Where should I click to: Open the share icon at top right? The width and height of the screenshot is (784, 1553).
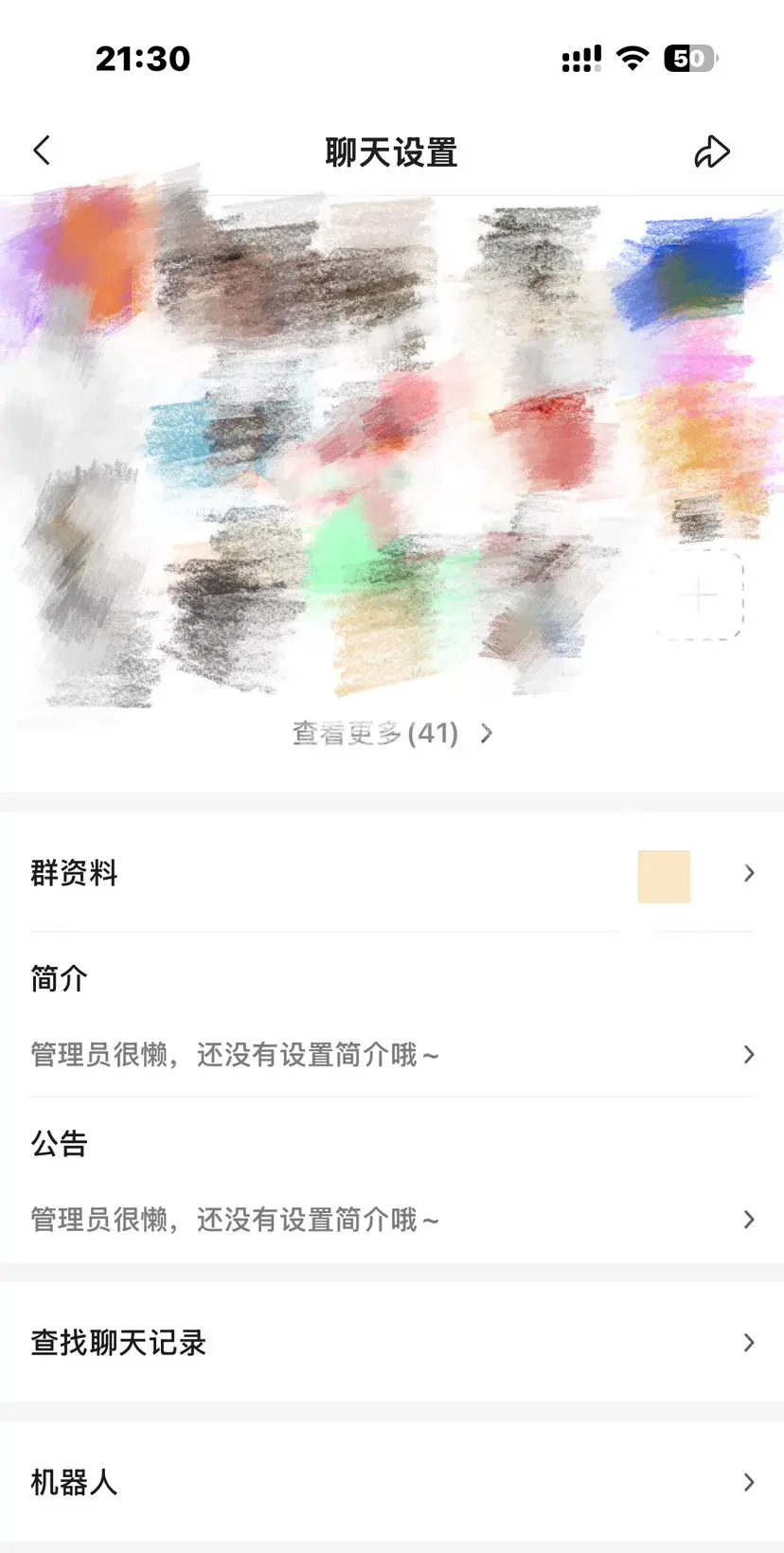pyautogui.click(x=712, y=150)
